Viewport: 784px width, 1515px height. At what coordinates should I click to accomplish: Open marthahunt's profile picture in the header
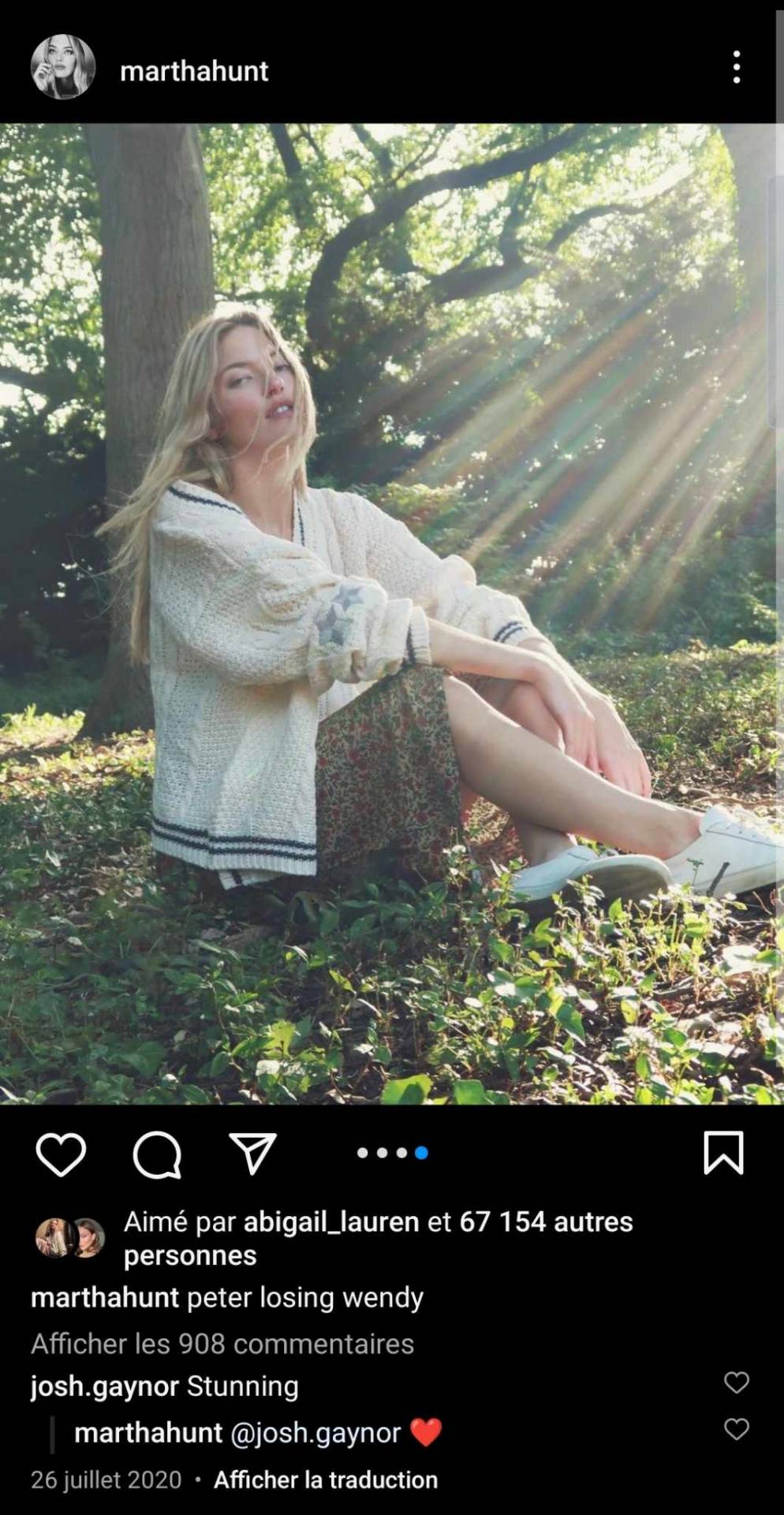(63, 68)
